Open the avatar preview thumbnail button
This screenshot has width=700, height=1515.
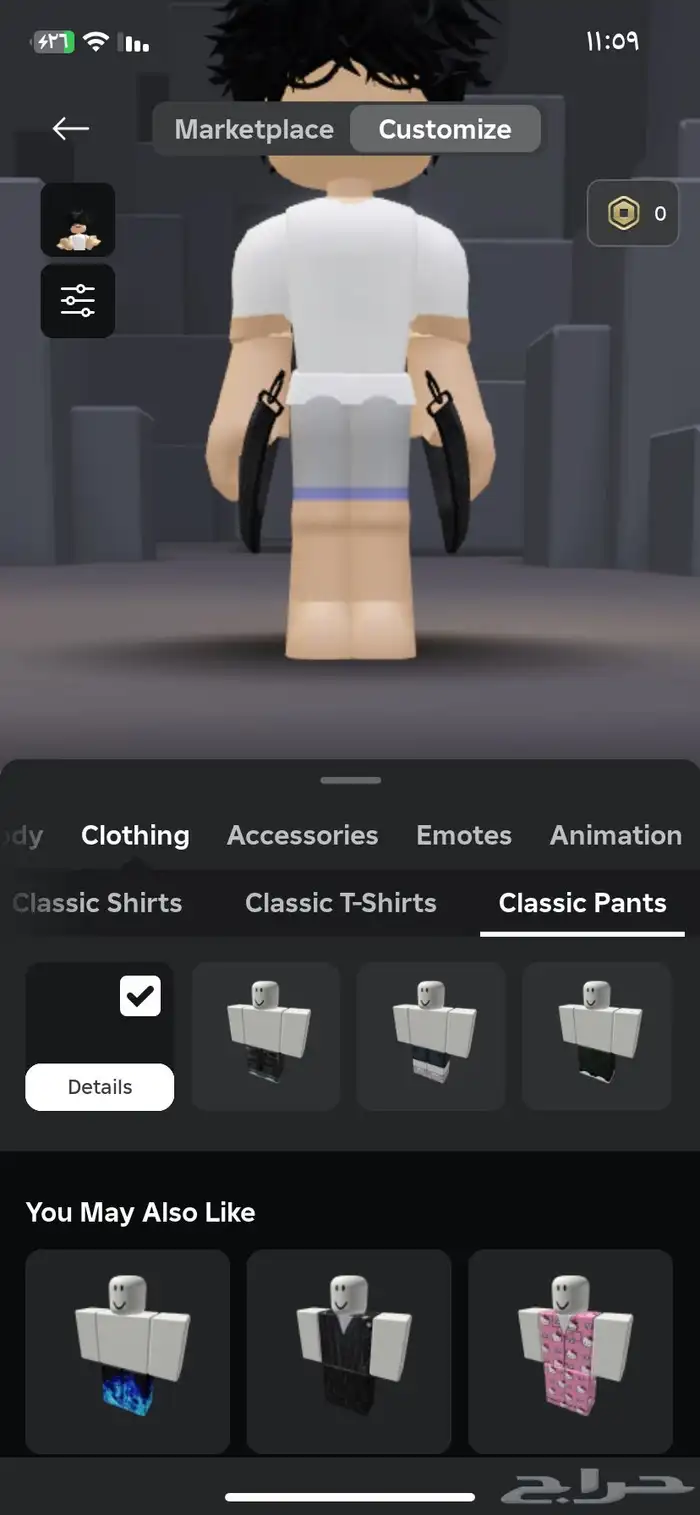[78, 220]
